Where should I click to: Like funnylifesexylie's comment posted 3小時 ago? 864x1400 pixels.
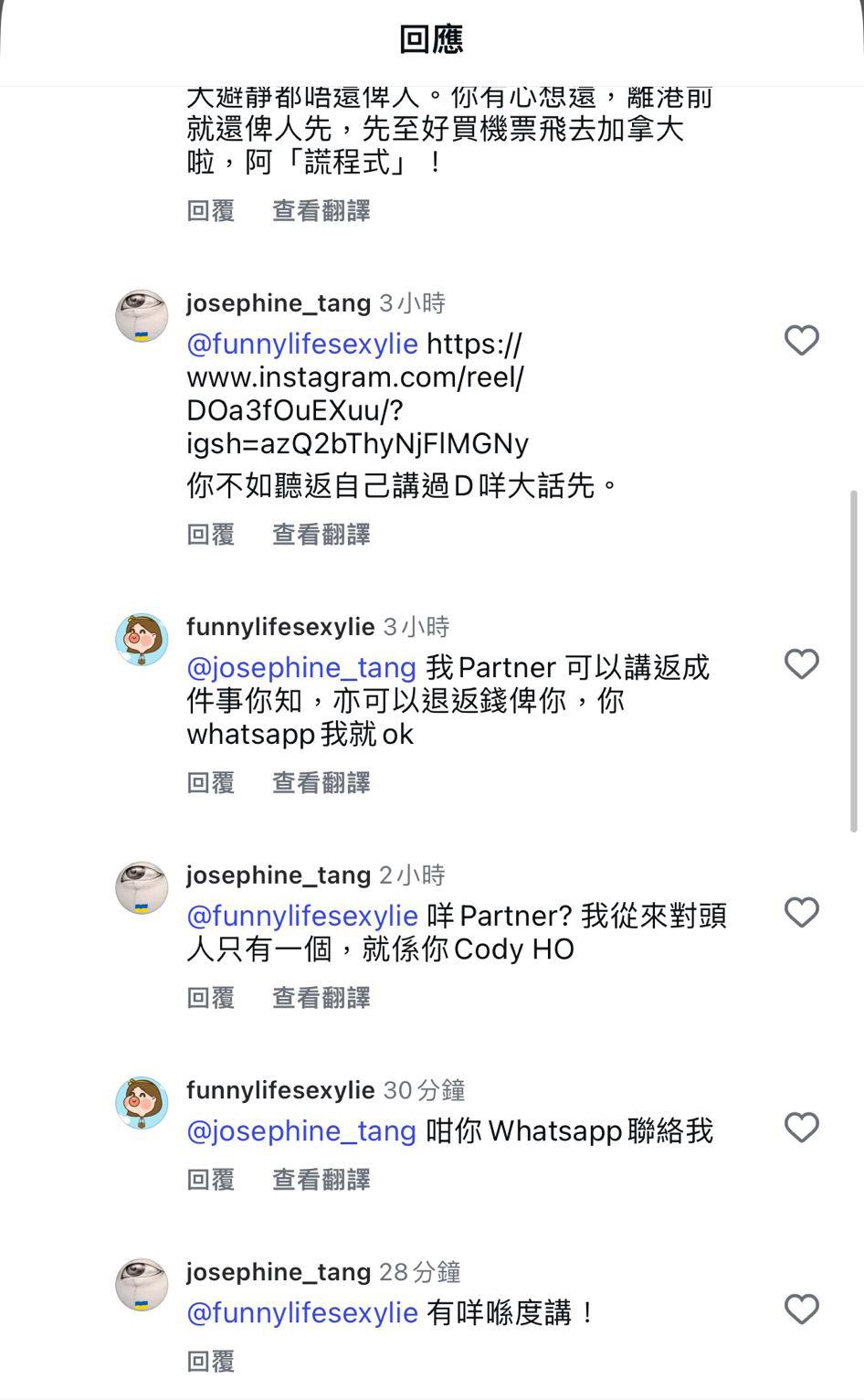coord(801,664)
